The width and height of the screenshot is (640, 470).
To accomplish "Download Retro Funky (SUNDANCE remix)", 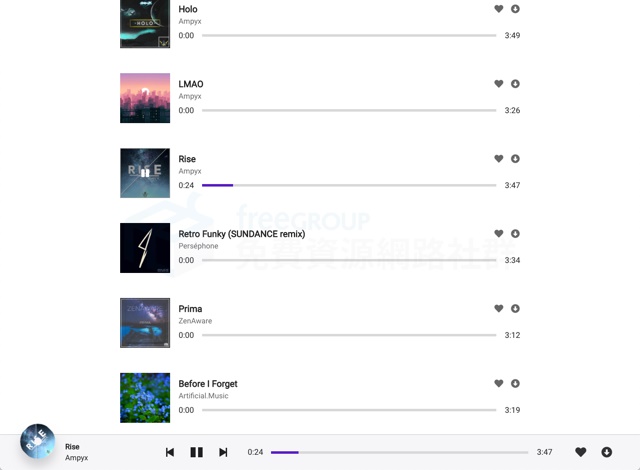I will tap(516, 234).
